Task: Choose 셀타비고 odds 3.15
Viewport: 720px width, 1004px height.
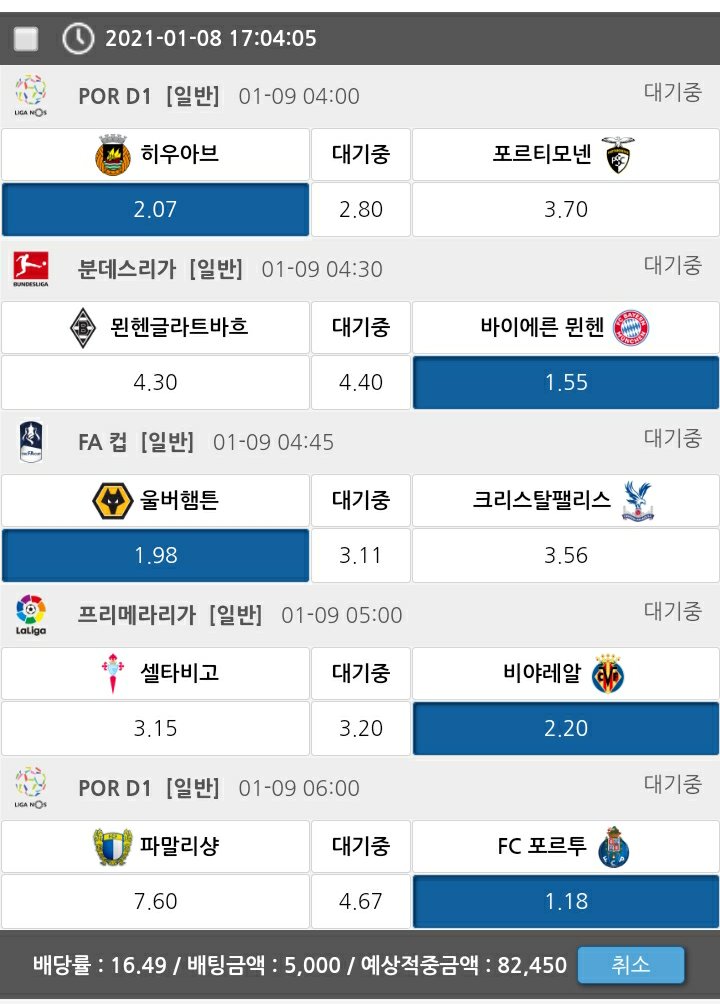Action: pos(155,729)
